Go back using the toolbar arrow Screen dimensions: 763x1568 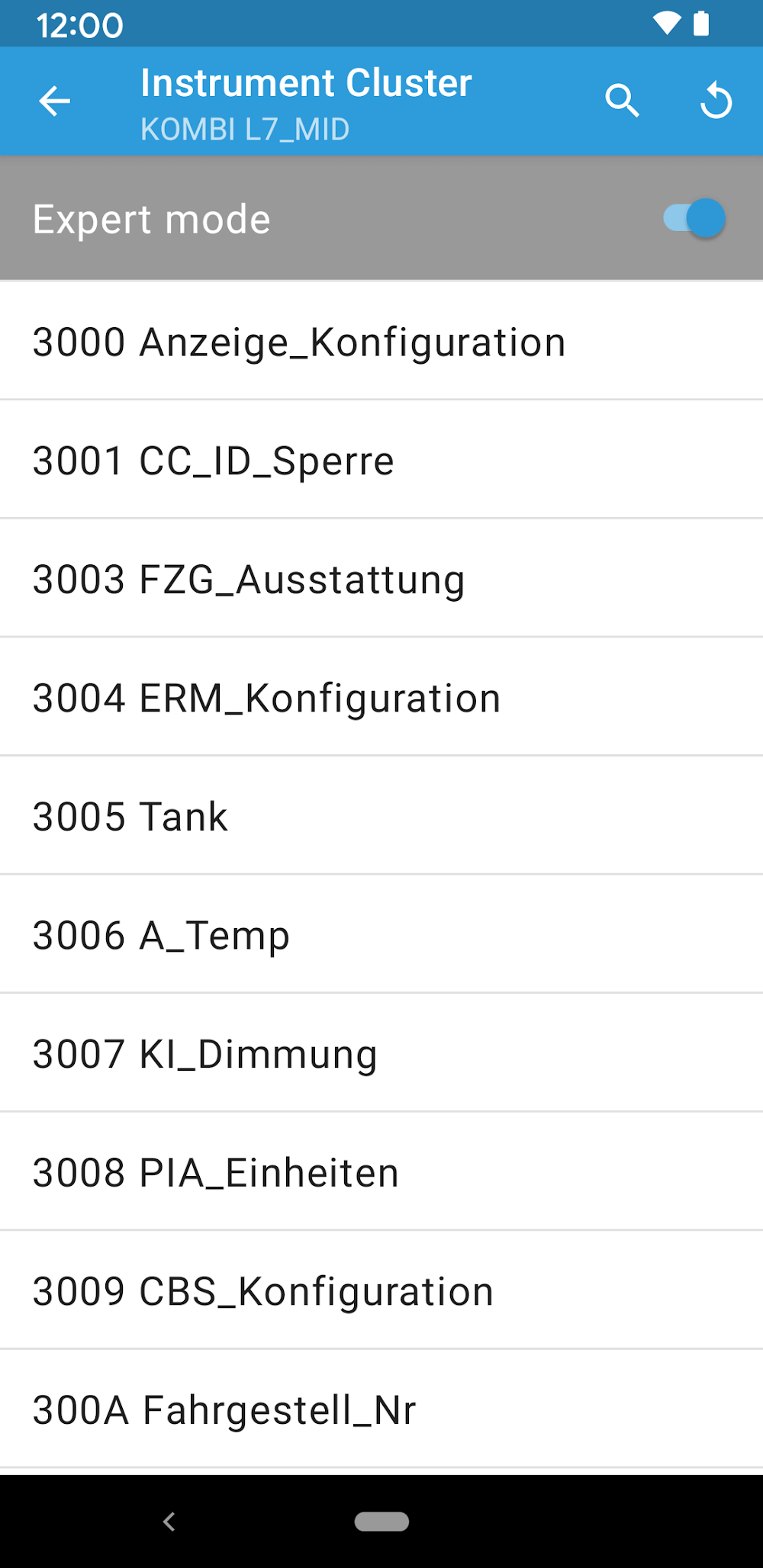coord(54,101)
